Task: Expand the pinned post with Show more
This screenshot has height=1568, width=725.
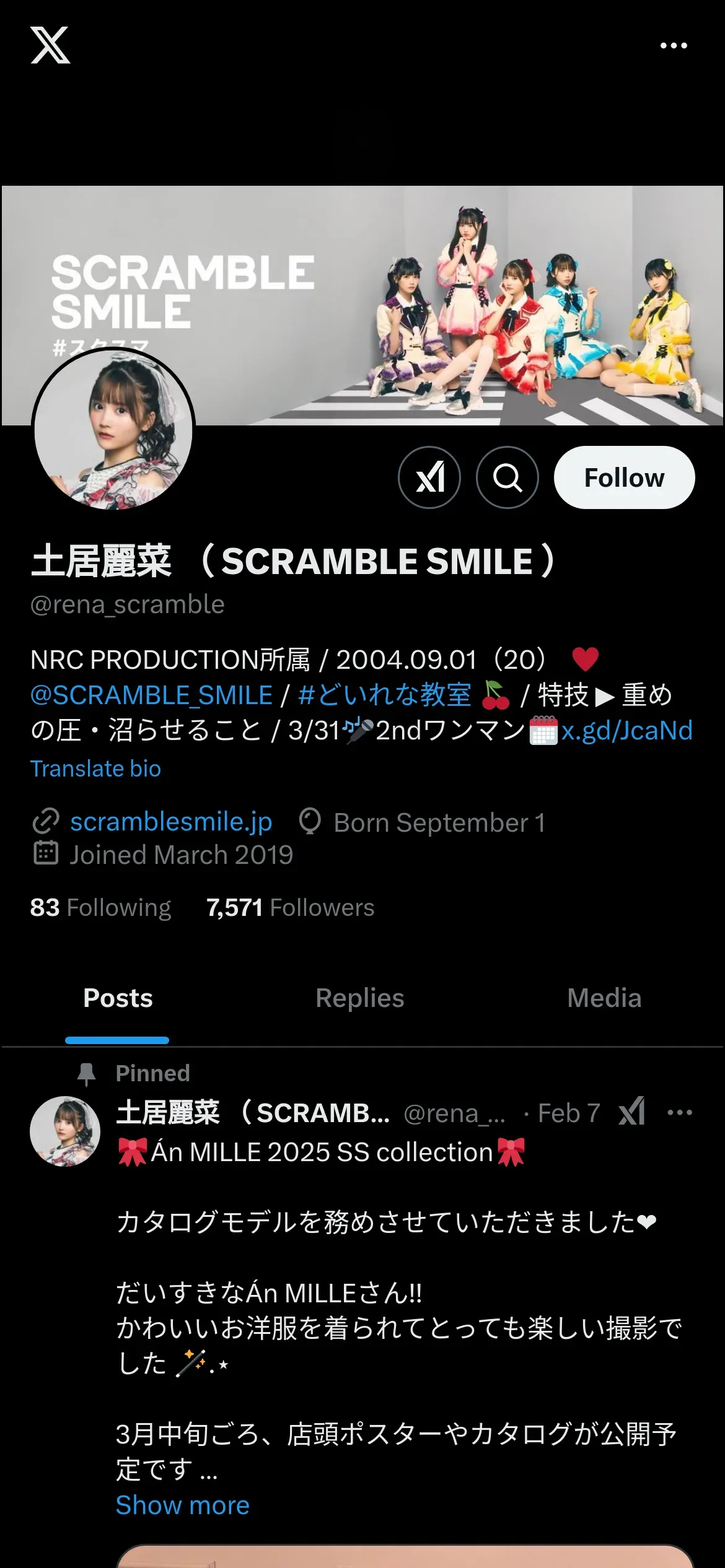Action: point(182,1505)
